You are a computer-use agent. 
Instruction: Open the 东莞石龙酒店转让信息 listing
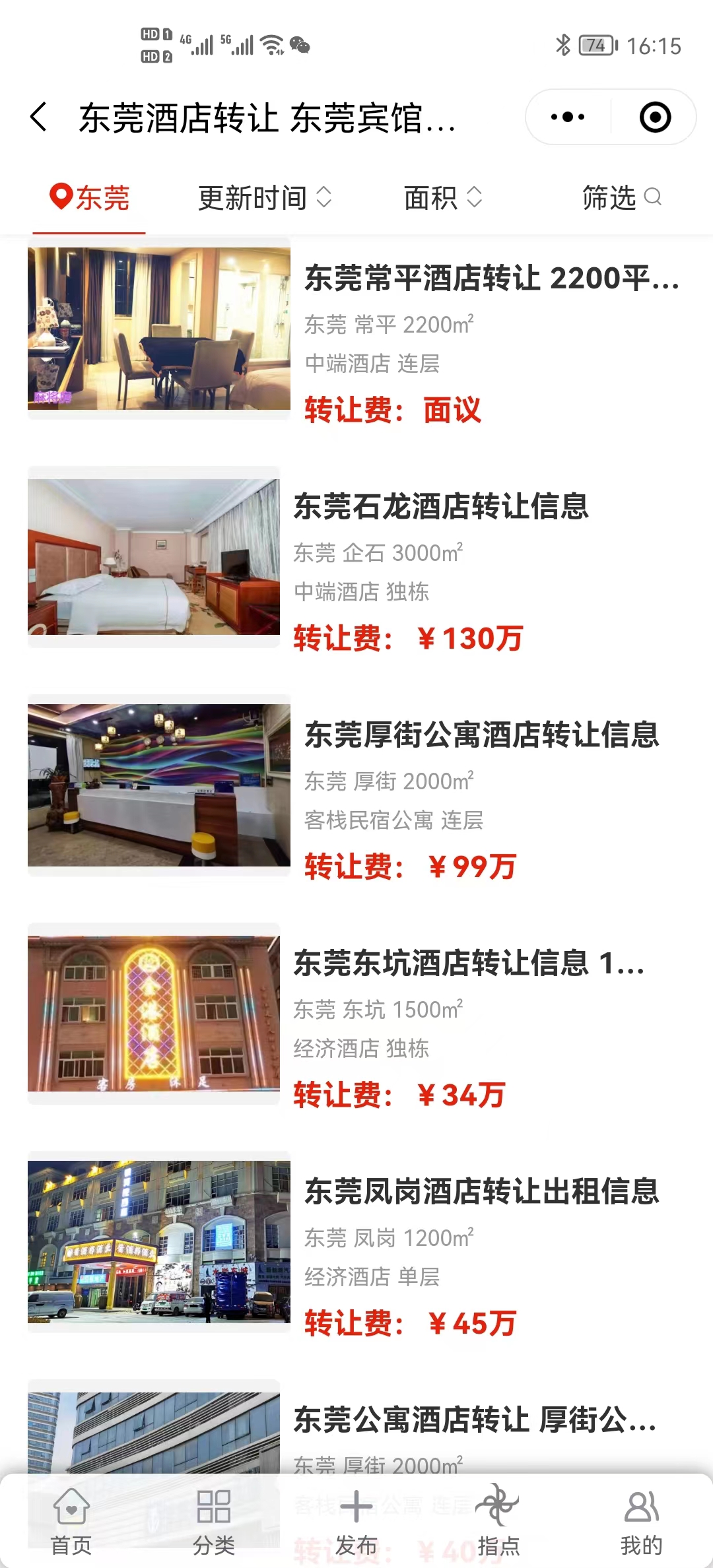(x=441, y=507)
